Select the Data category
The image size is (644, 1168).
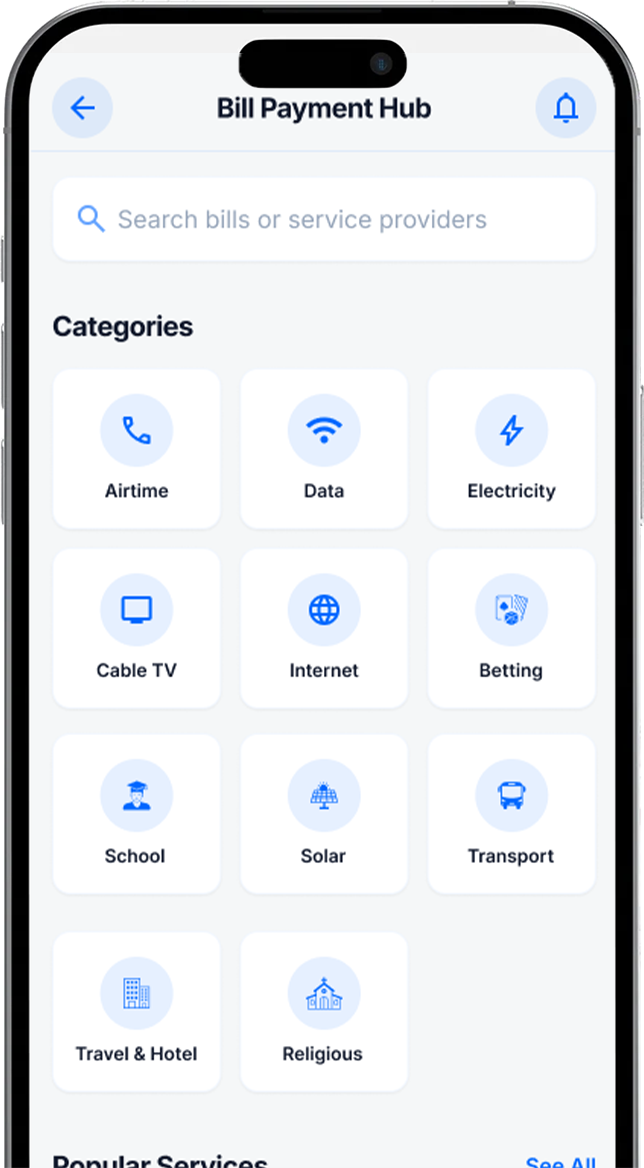(x=324, y=448)
